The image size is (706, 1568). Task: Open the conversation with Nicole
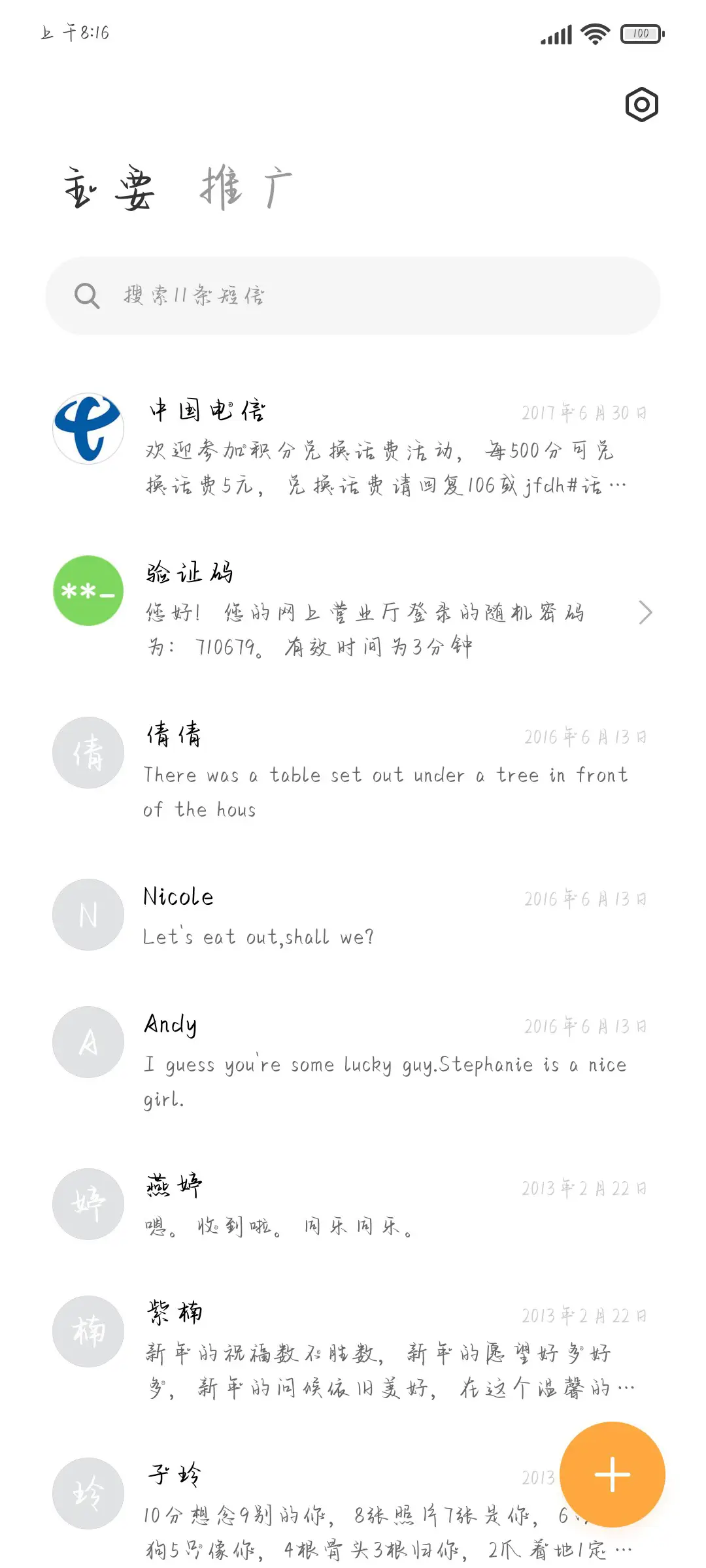327,915
